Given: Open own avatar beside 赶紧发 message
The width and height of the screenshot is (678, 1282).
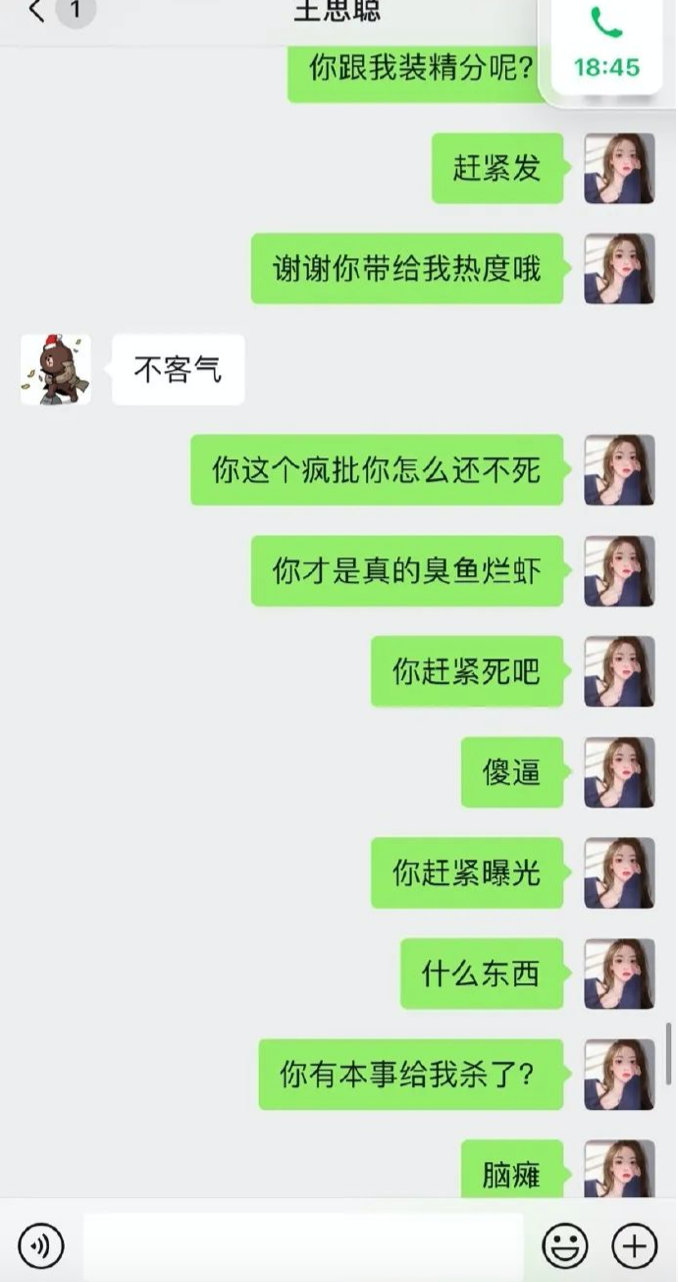Looking at the screenshot, I should [x=619, y=169].
